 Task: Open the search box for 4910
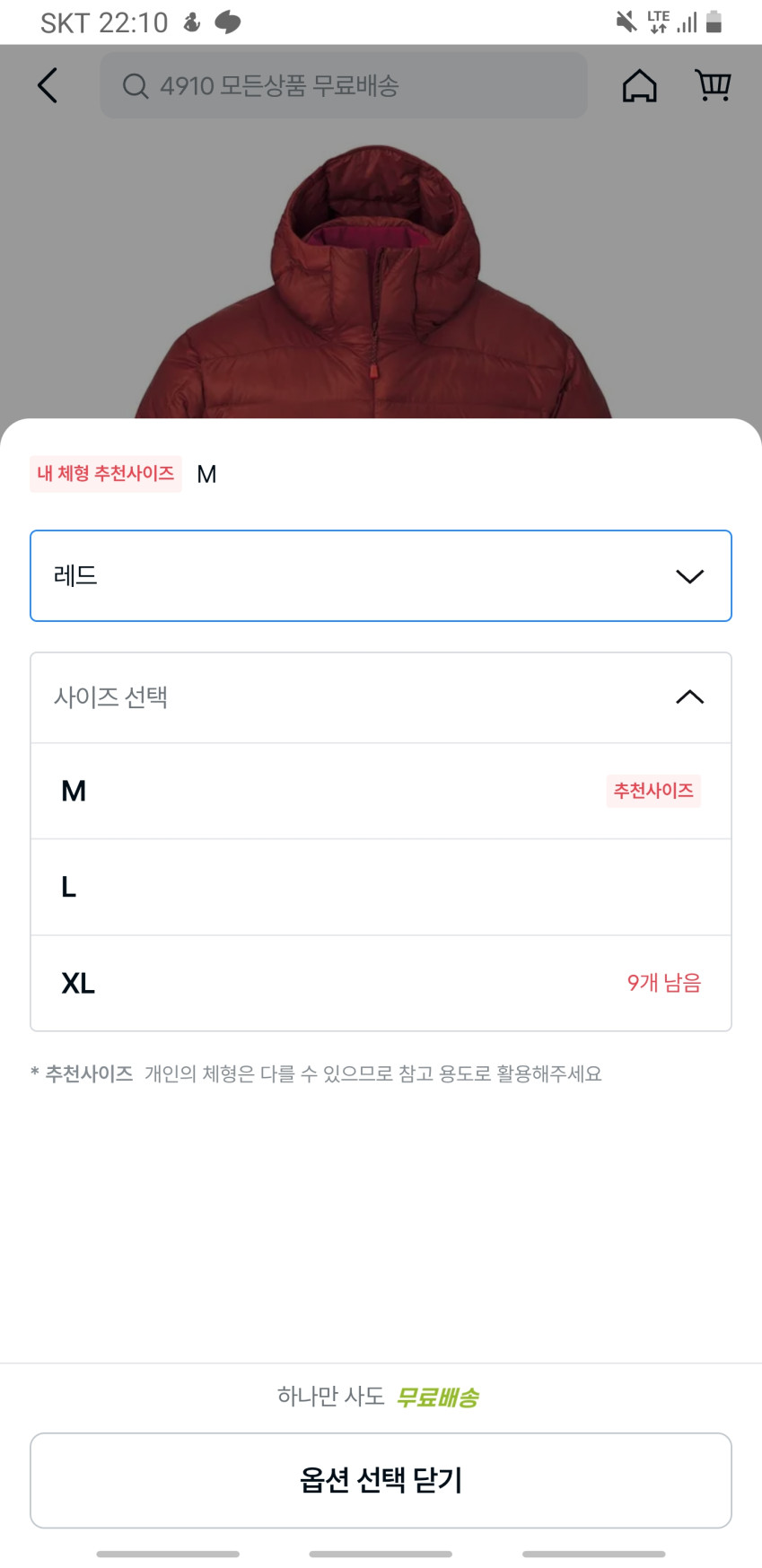[343, 85]
